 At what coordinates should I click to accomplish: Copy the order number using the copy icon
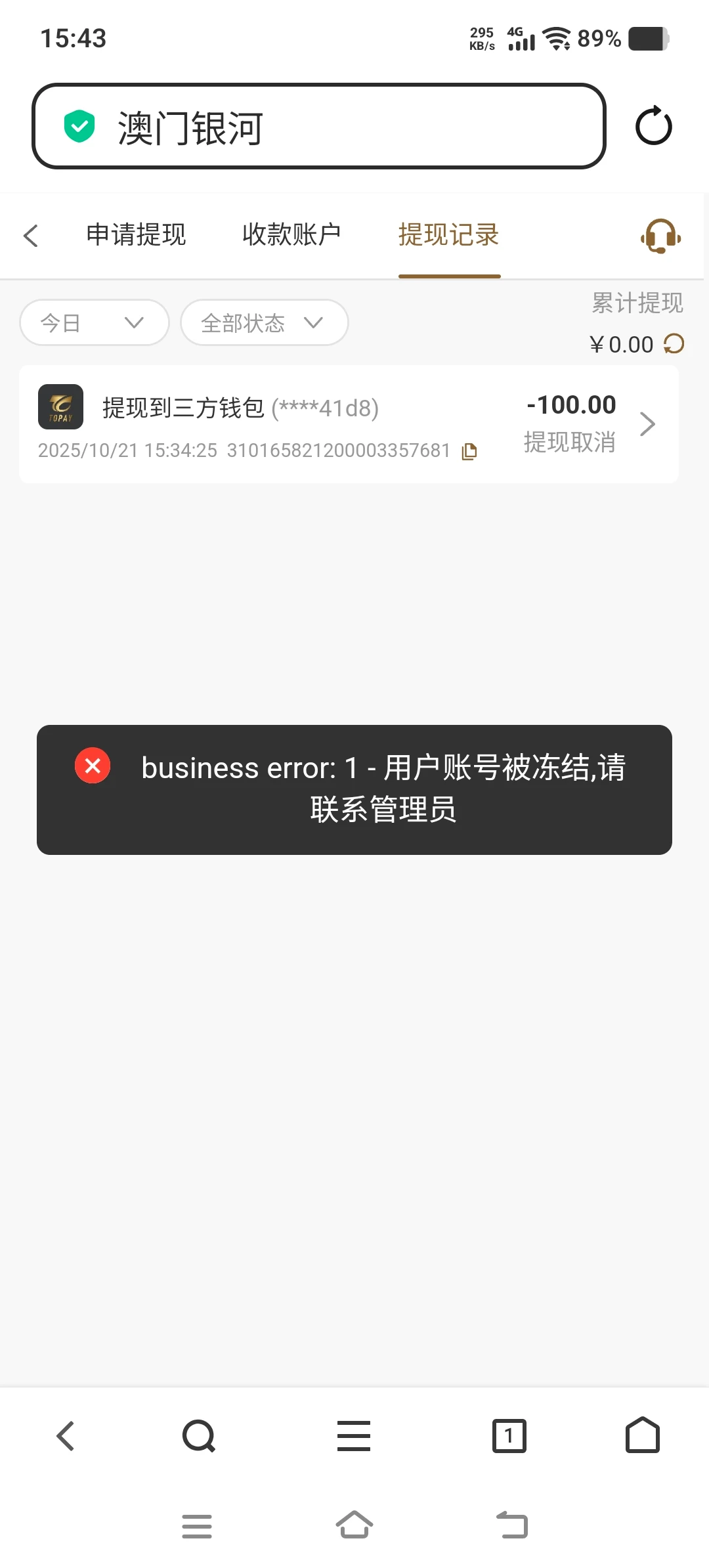pos(469,451)
